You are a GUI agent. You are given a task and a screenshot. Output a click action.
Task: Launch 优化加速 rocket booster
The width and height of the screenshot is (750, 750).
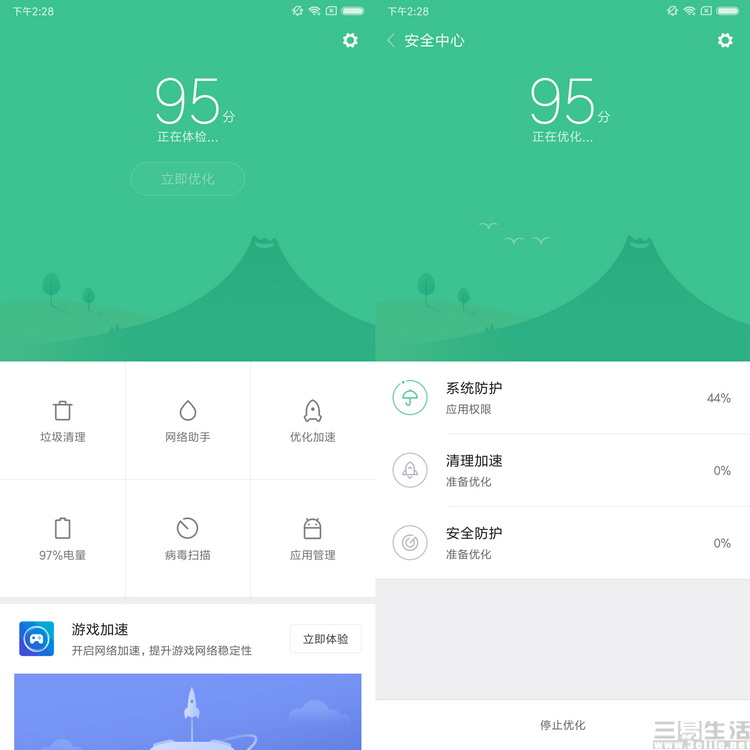click(312, 421)
